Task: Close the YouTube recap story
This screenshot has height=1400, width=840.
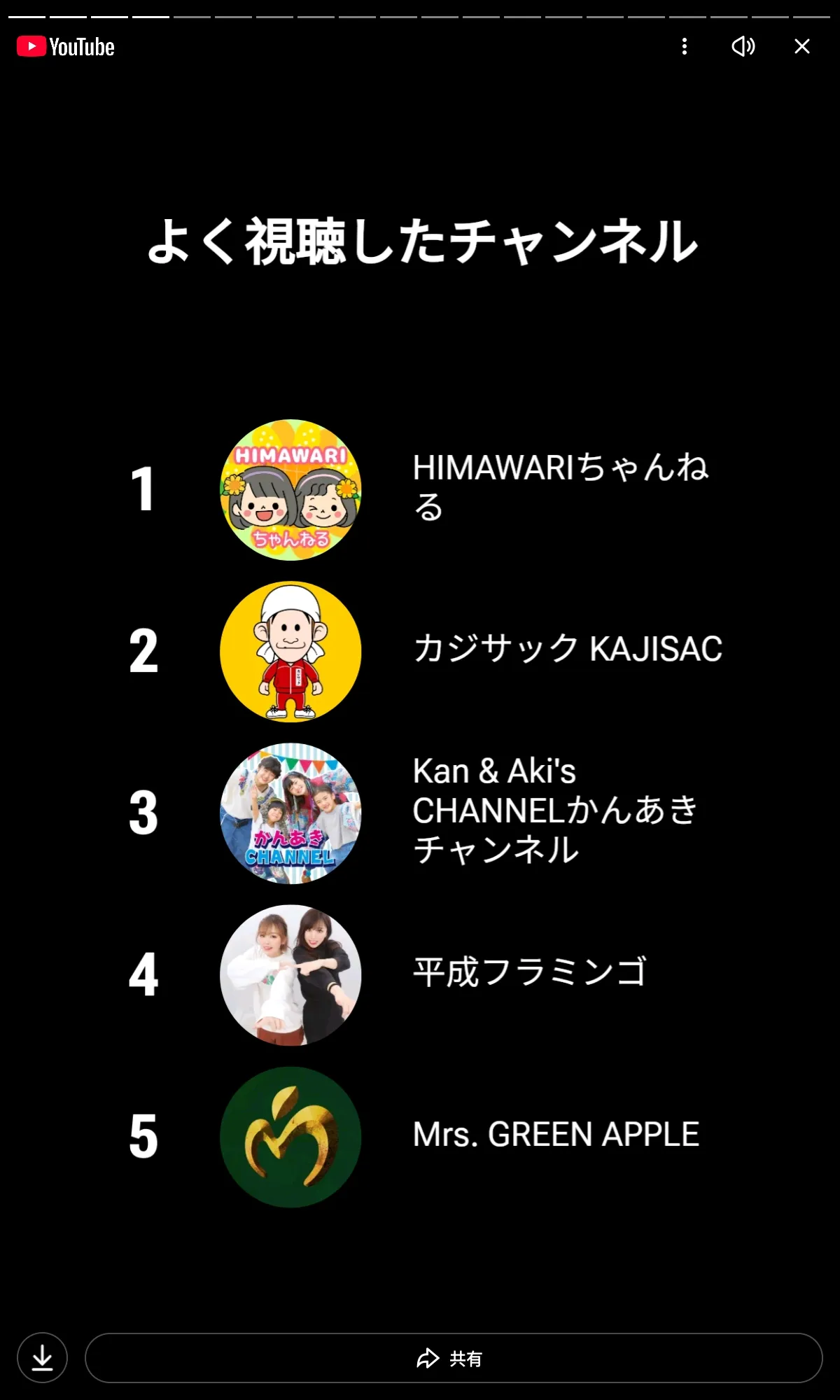Action: [802, 46]
